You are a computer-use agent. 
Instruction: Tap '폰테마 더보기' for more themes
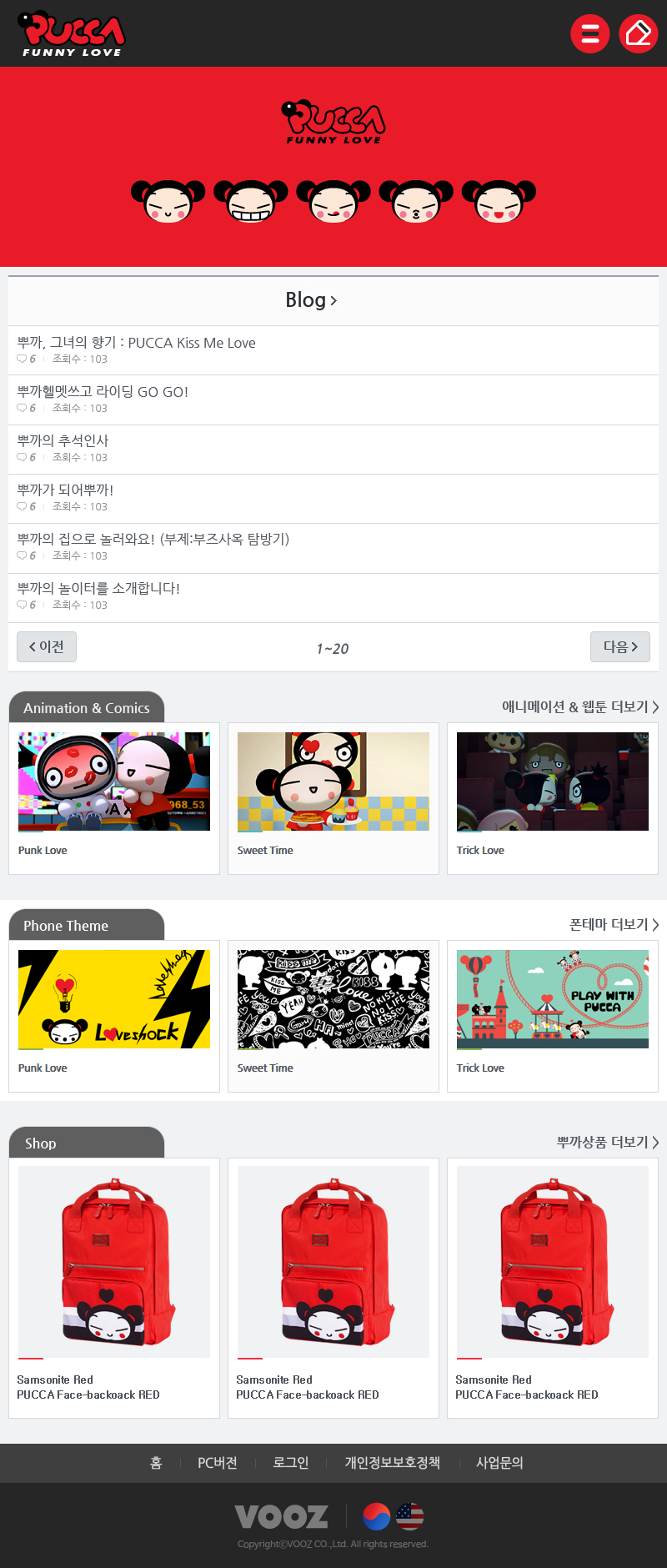pyautogui.click(x=614, y=925)
